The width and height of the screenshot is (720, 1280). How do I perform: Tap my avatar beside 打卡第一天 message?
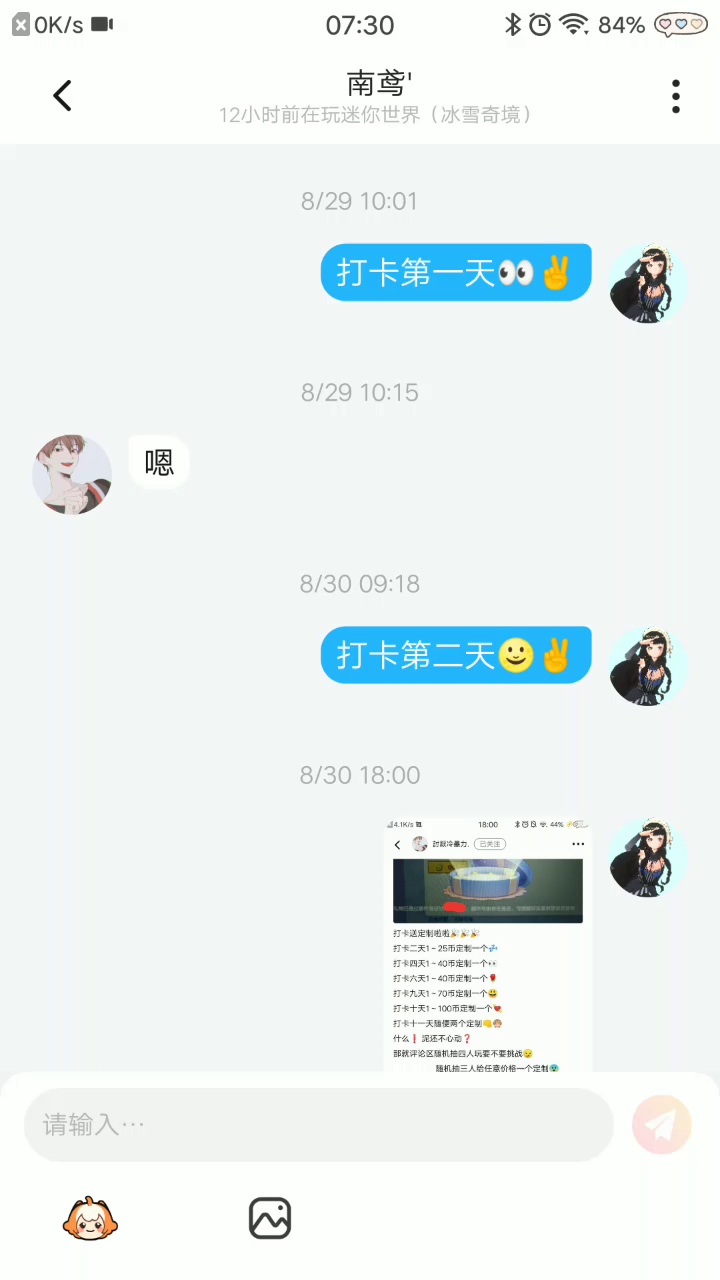[649, 283]
